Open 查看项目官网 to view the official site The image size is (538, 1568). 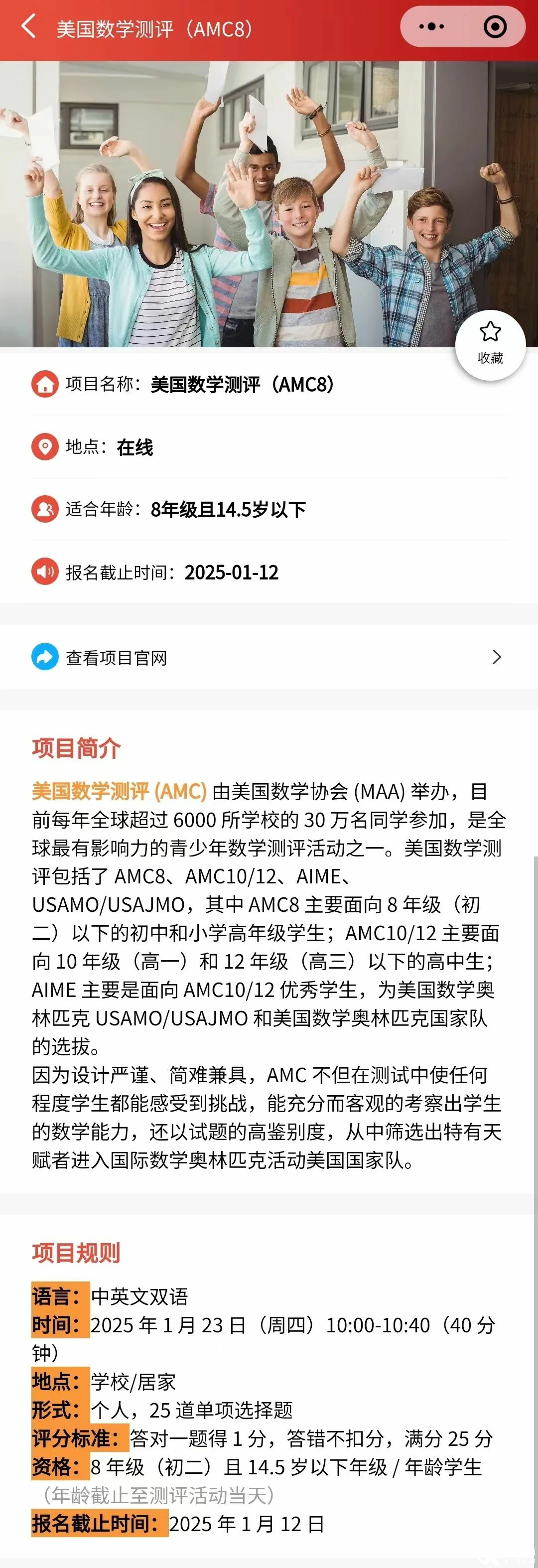[x=268, y=657]
